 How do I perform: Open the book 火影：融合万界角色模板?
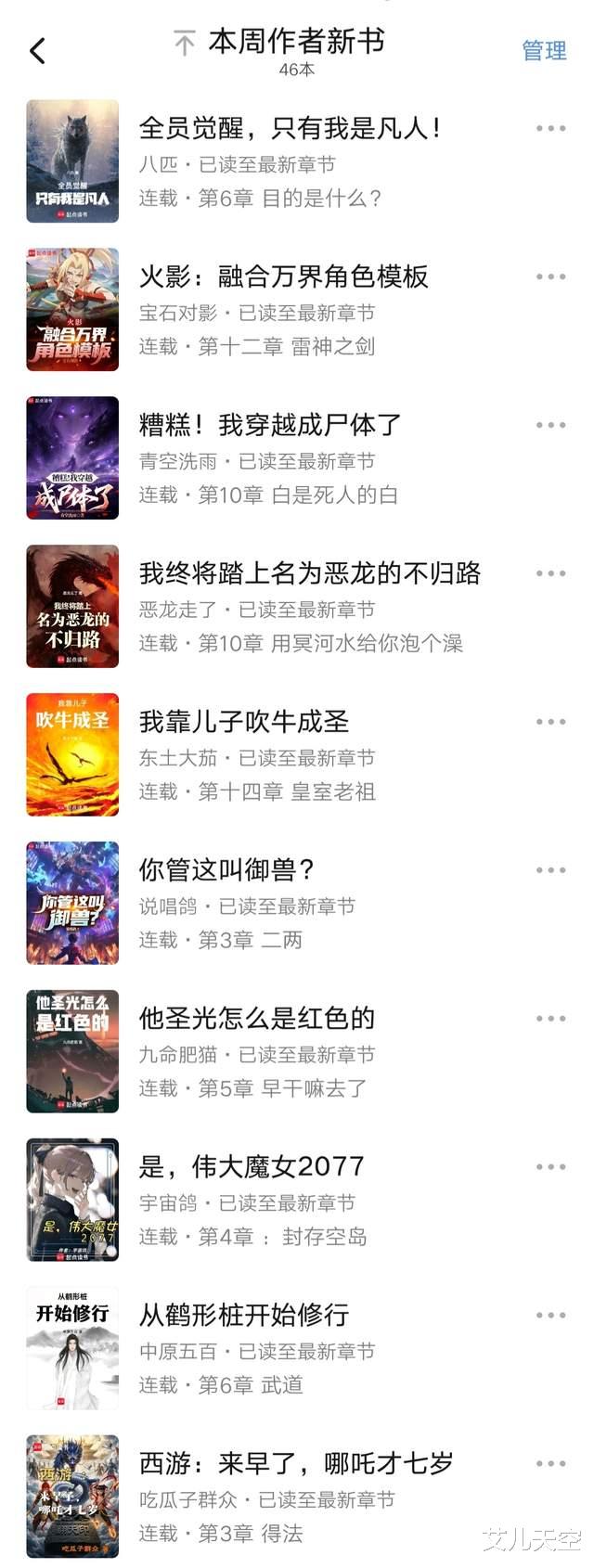(283, 276)
